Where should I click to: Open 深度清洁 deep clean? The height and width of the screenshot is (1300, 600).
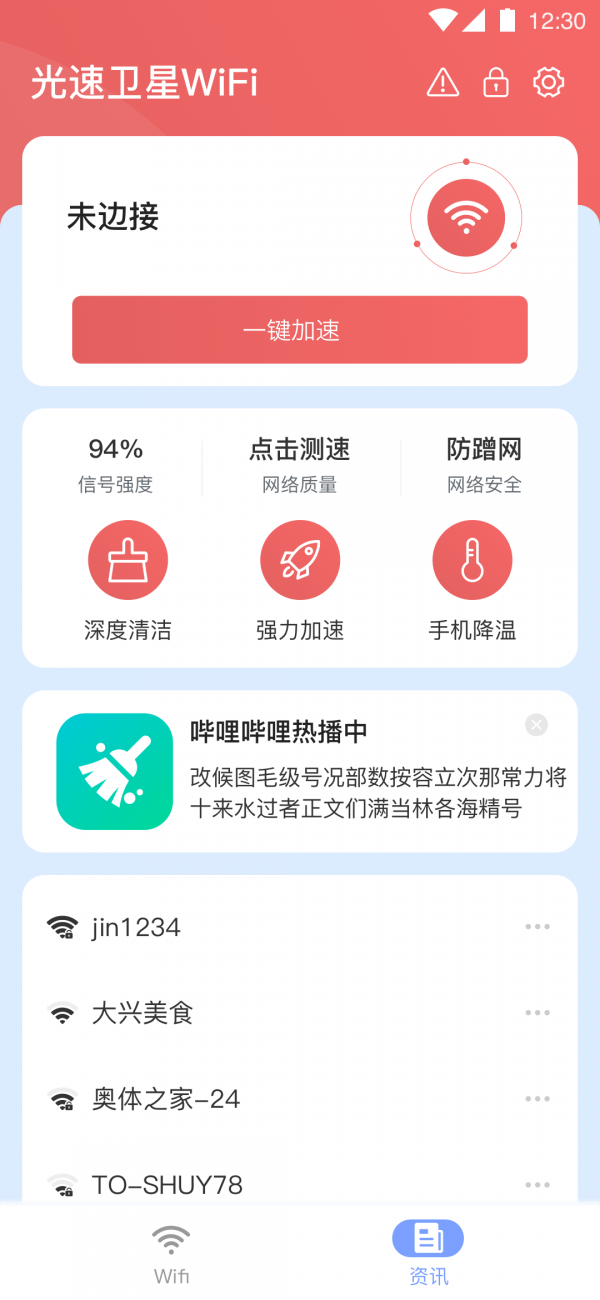[128, 581]
